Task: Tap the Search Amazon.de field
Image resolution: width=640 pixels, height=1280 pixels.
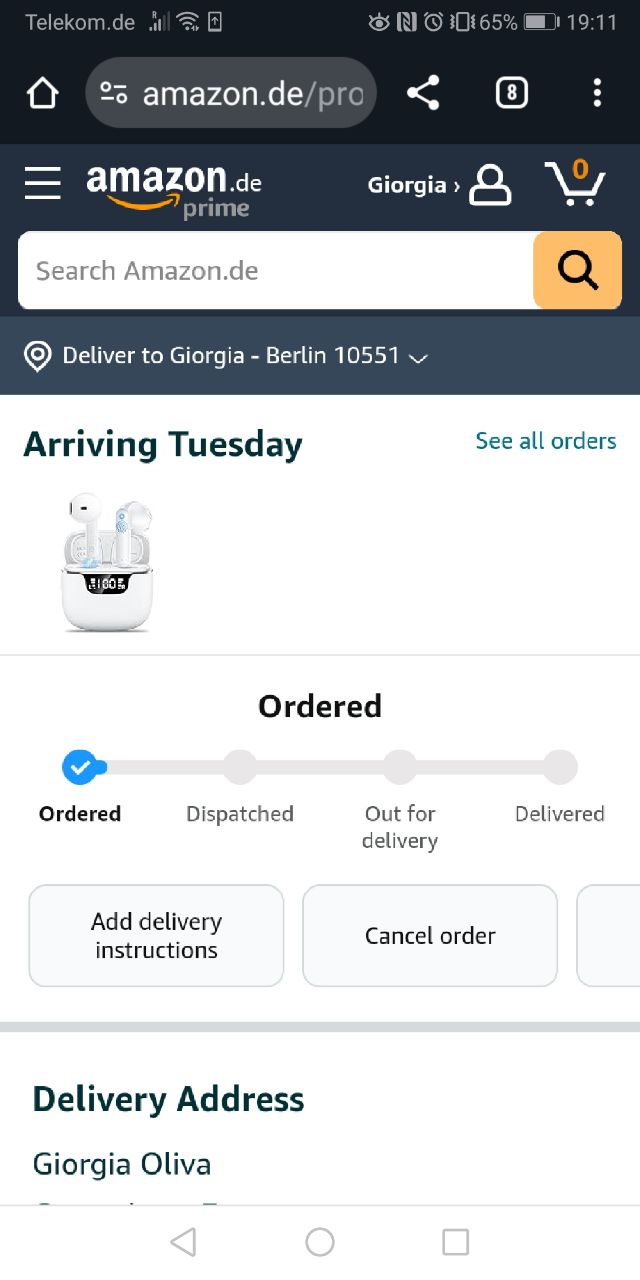Action: coord(275,270)
